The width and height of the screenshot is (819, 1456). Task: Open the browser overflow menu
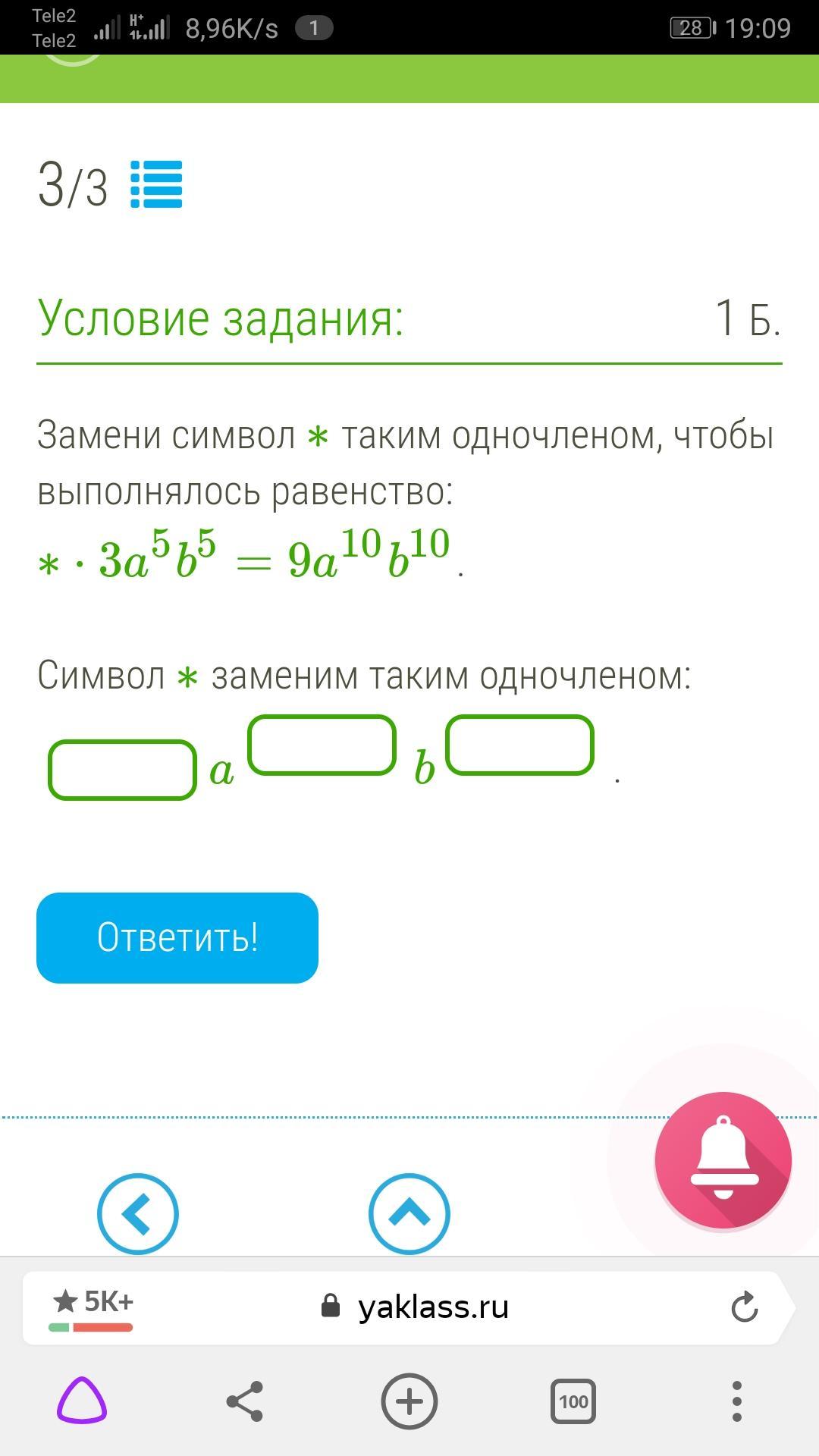[x=736, y=1401]
